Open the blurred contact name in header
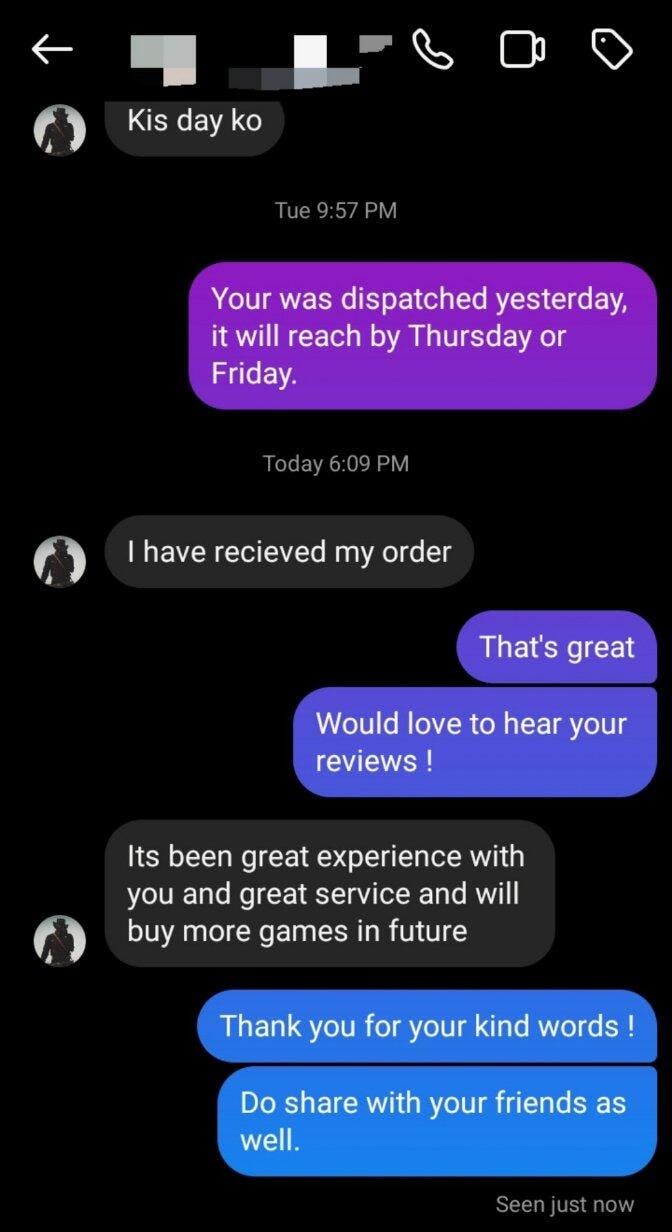 pyautogui.click(x=262, y=58)
